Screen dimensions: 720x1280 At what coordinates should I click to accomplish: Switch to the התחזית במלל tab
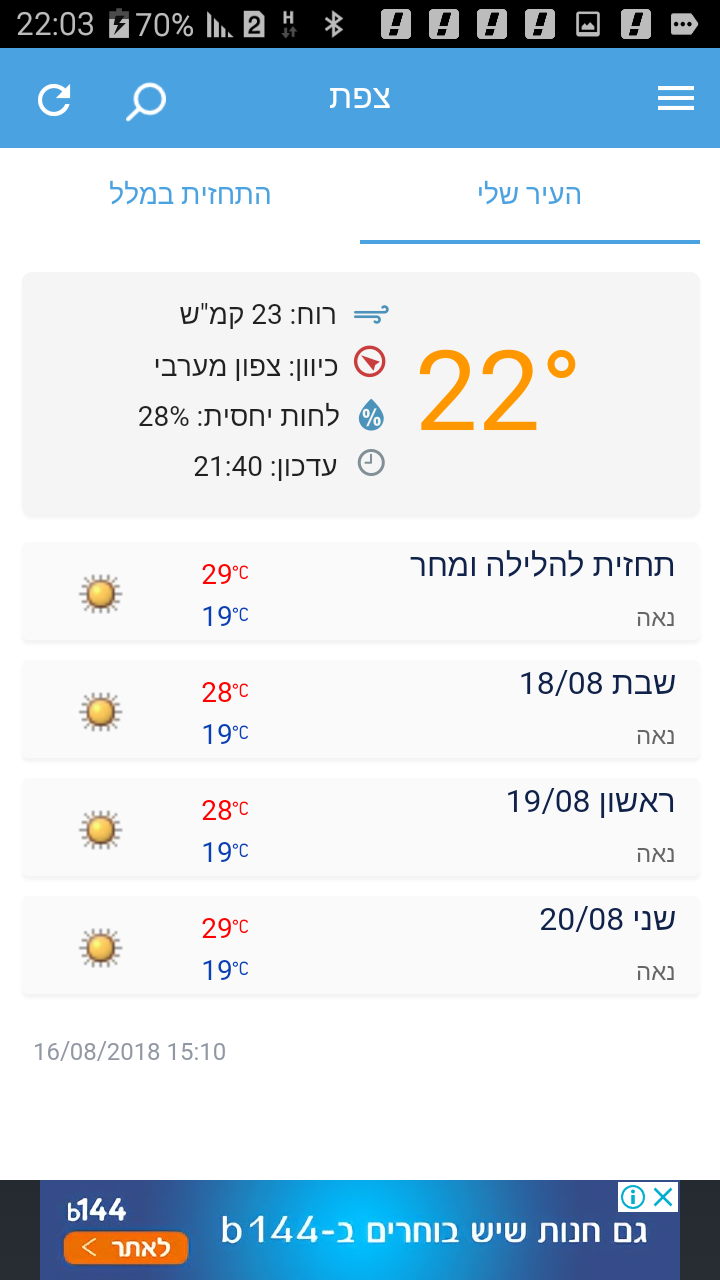coord(190,194)
